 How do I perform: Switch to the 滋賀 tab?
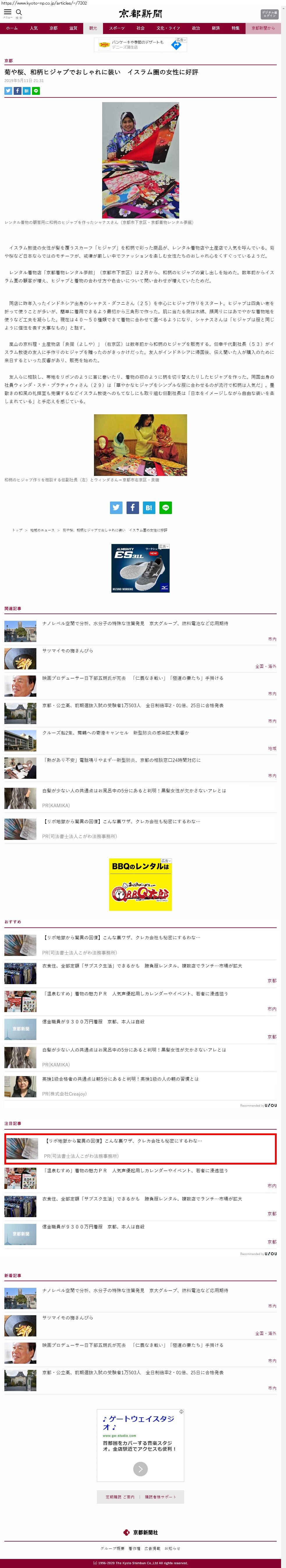(x=73, y=28)
